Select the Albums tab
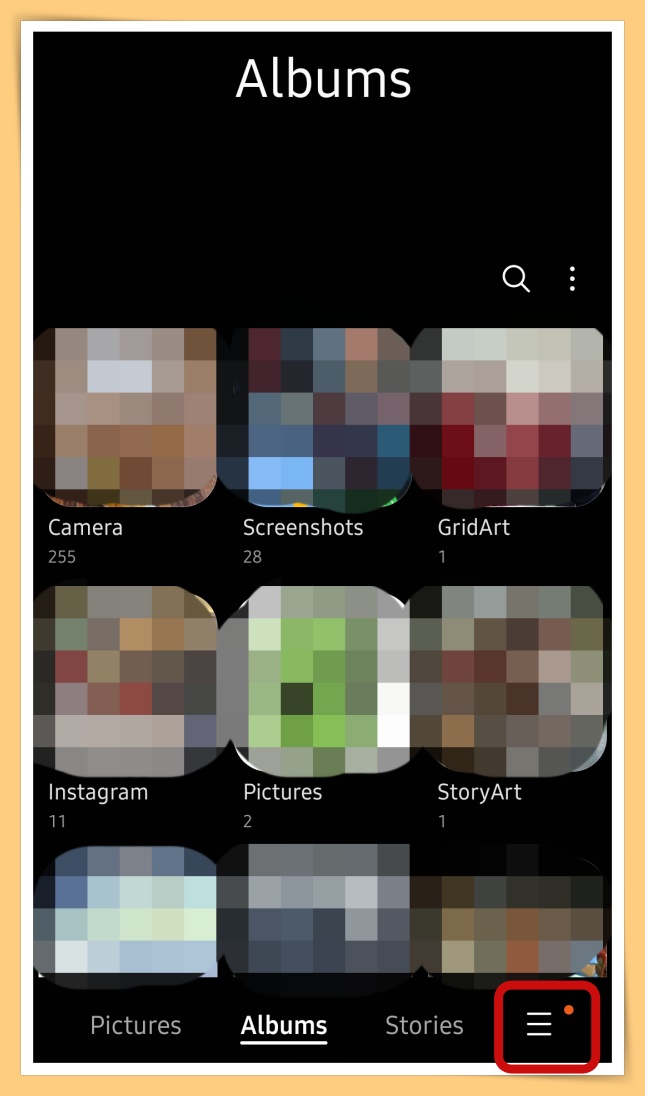Viewport: 645px width, 1096px height. click(x=284, y=1025)
